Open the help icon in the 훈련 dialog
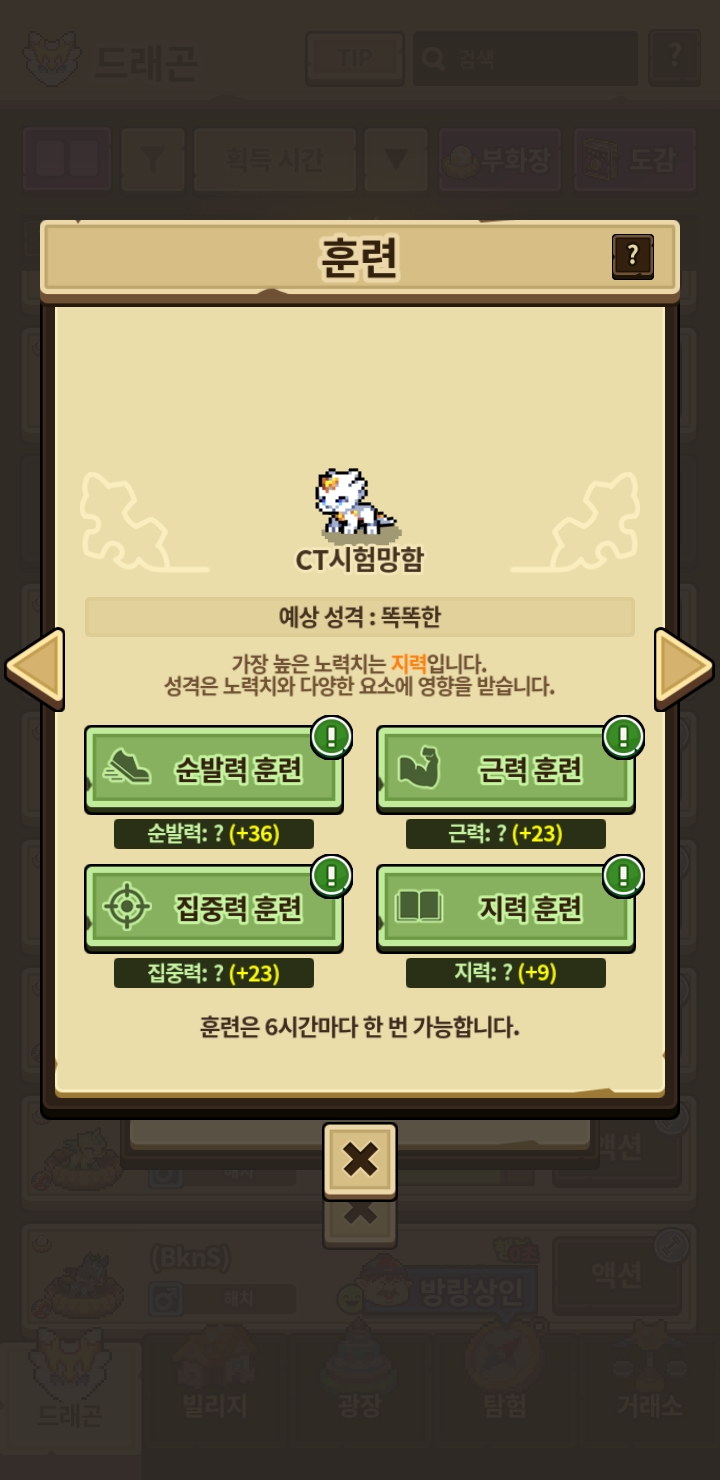 point(632,257)
